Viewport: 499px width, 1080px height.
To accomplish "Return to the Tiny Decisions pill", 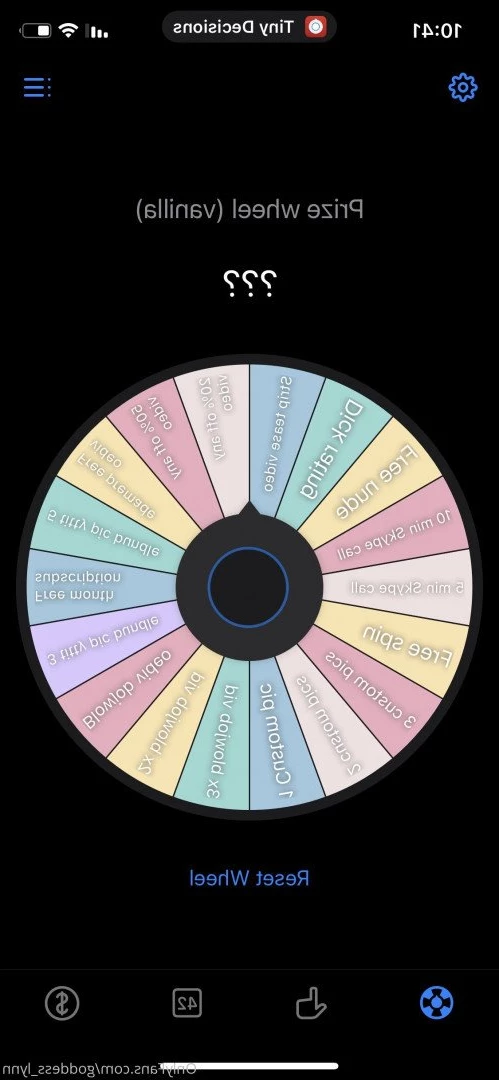I will [250, 28].
